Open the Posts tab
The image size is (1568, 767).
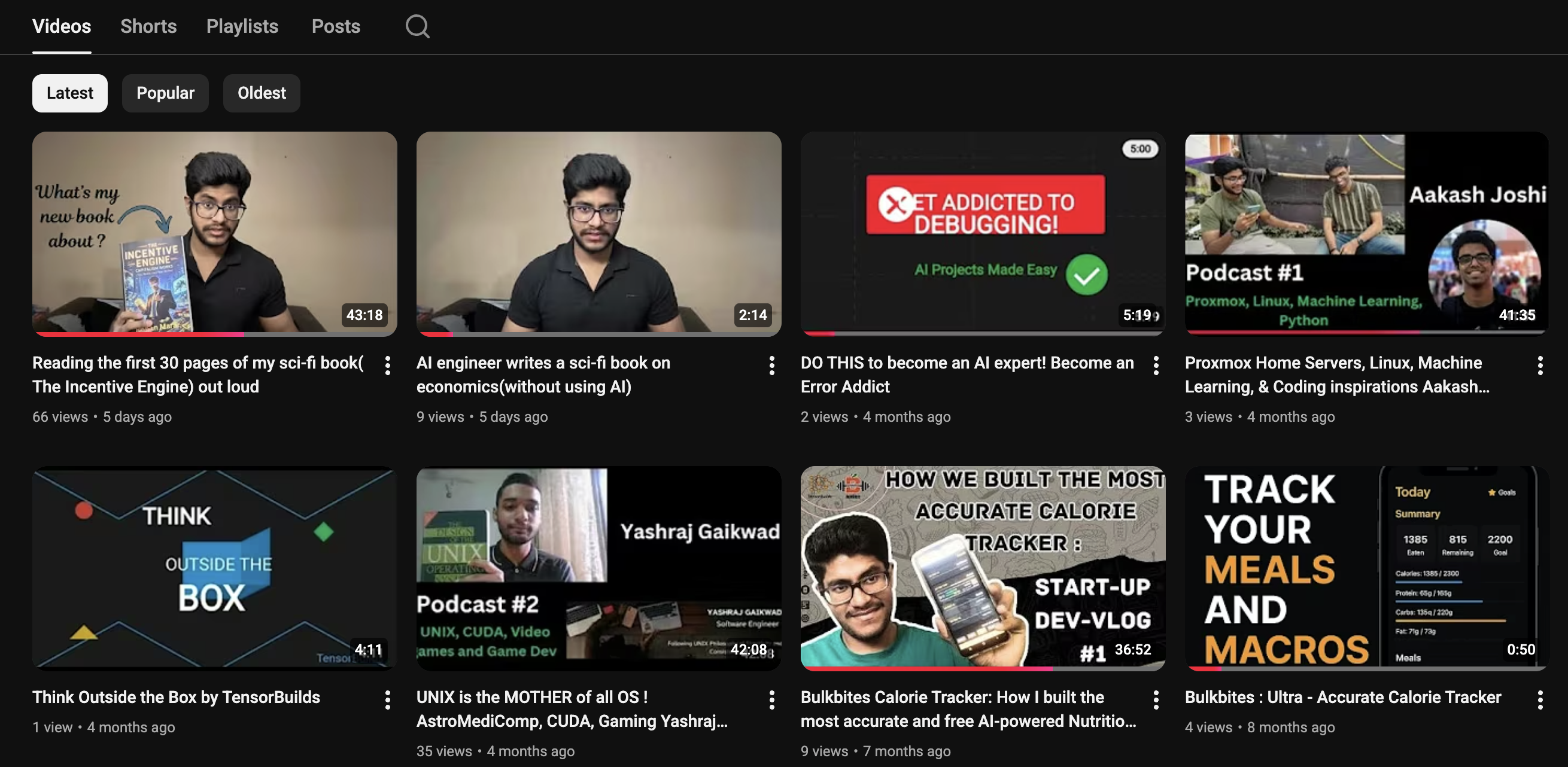pyautogui.click(x=335, y=26)
